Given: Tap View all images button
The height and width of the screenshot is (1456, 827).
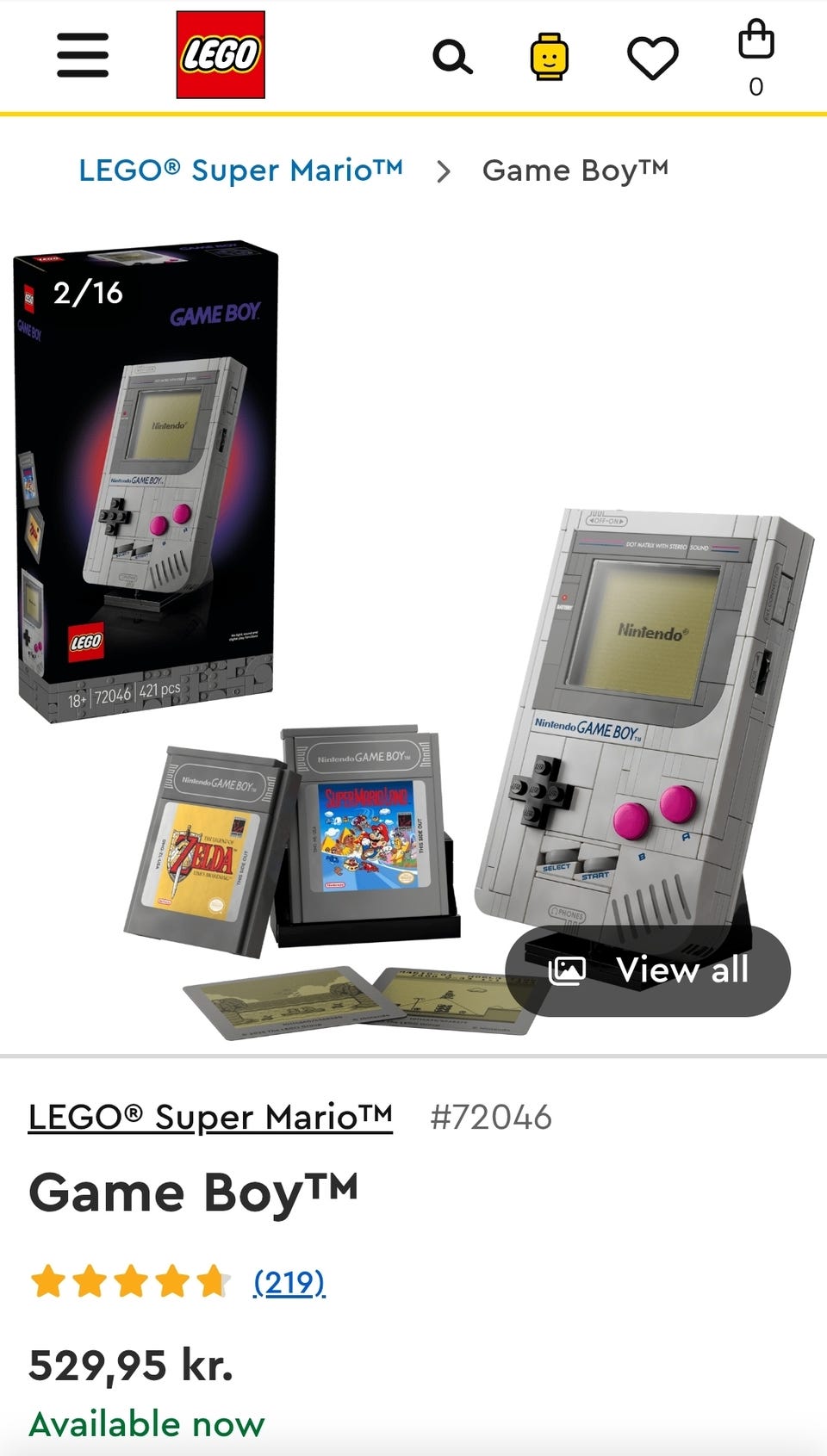Looking at the screenshot, I should [x=648, y=970].
